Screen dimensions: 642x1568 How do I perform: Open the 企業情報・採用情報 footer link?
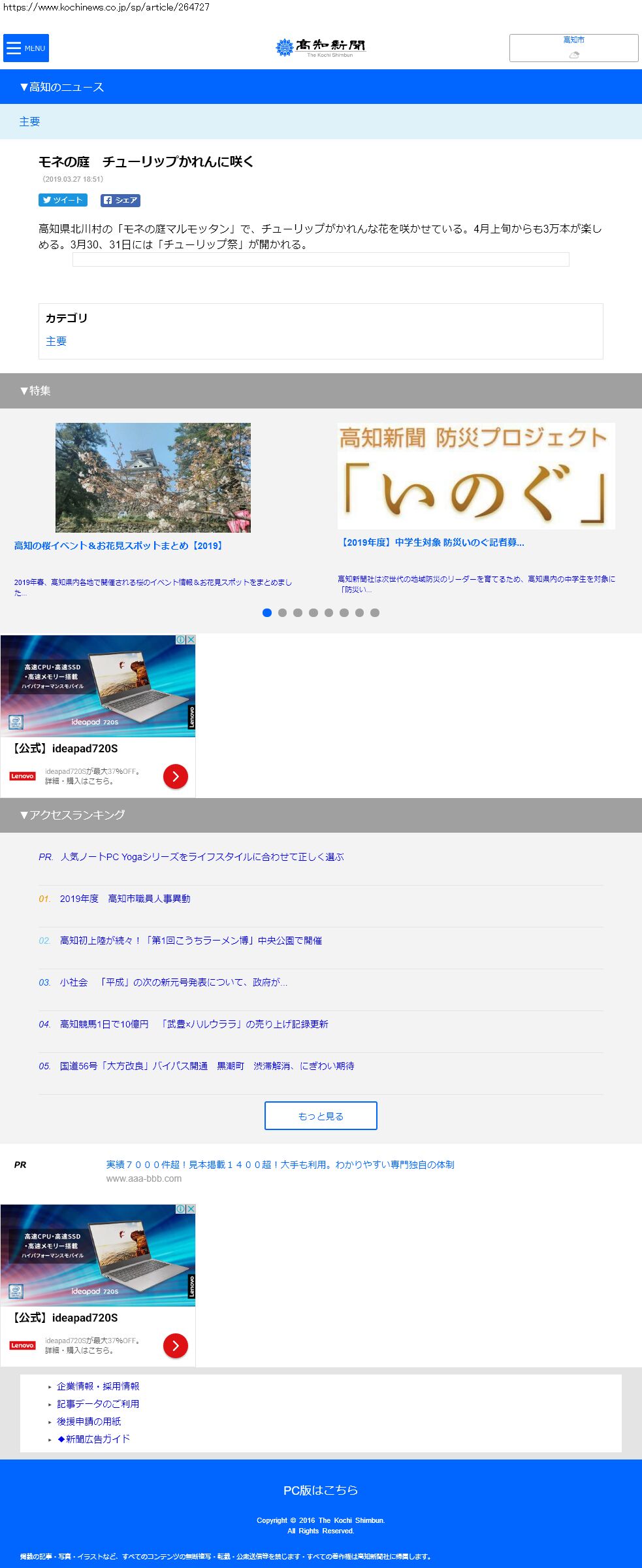(x=98, y=1386)
